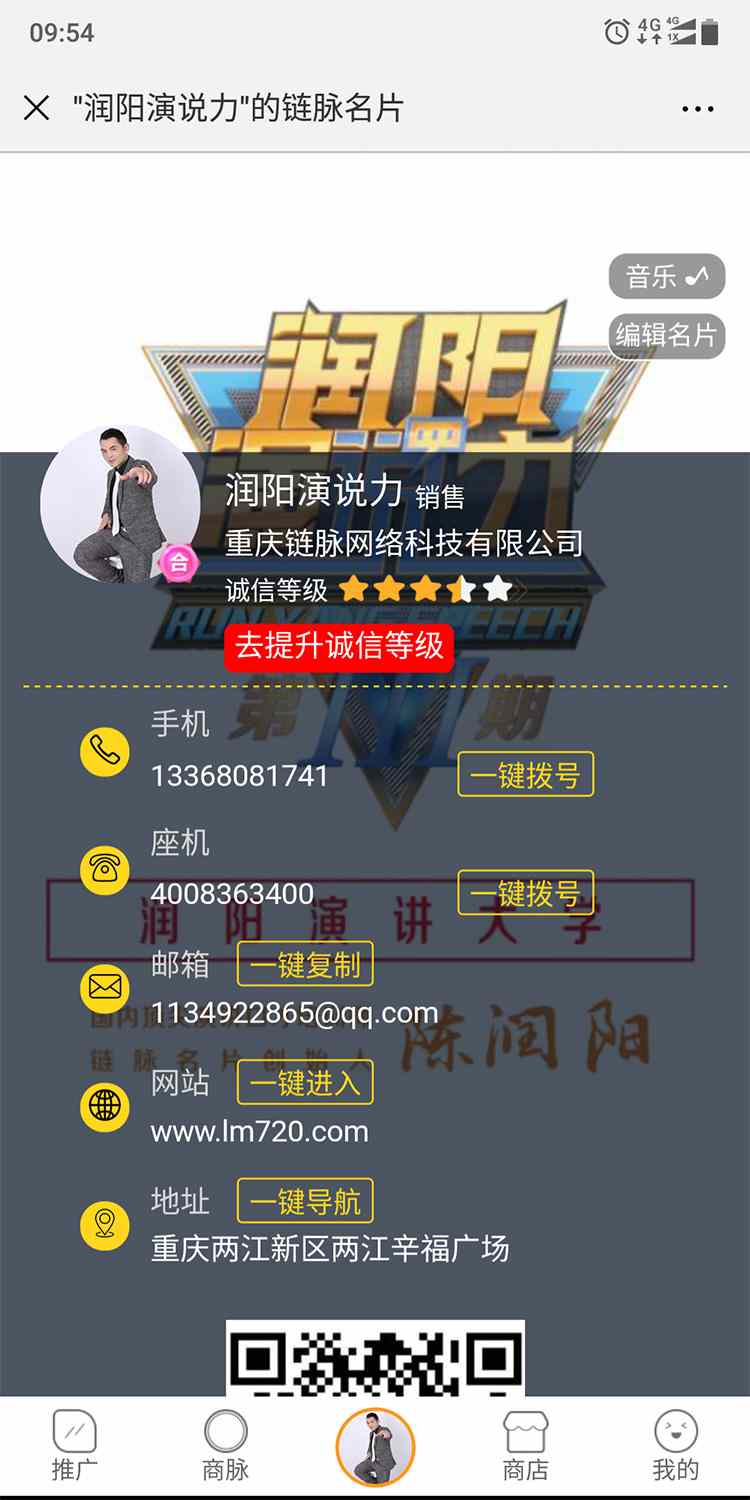Open the three-dot overflow menu
The width and height of the screenshot is (750, 1500).
coord(697,109)
